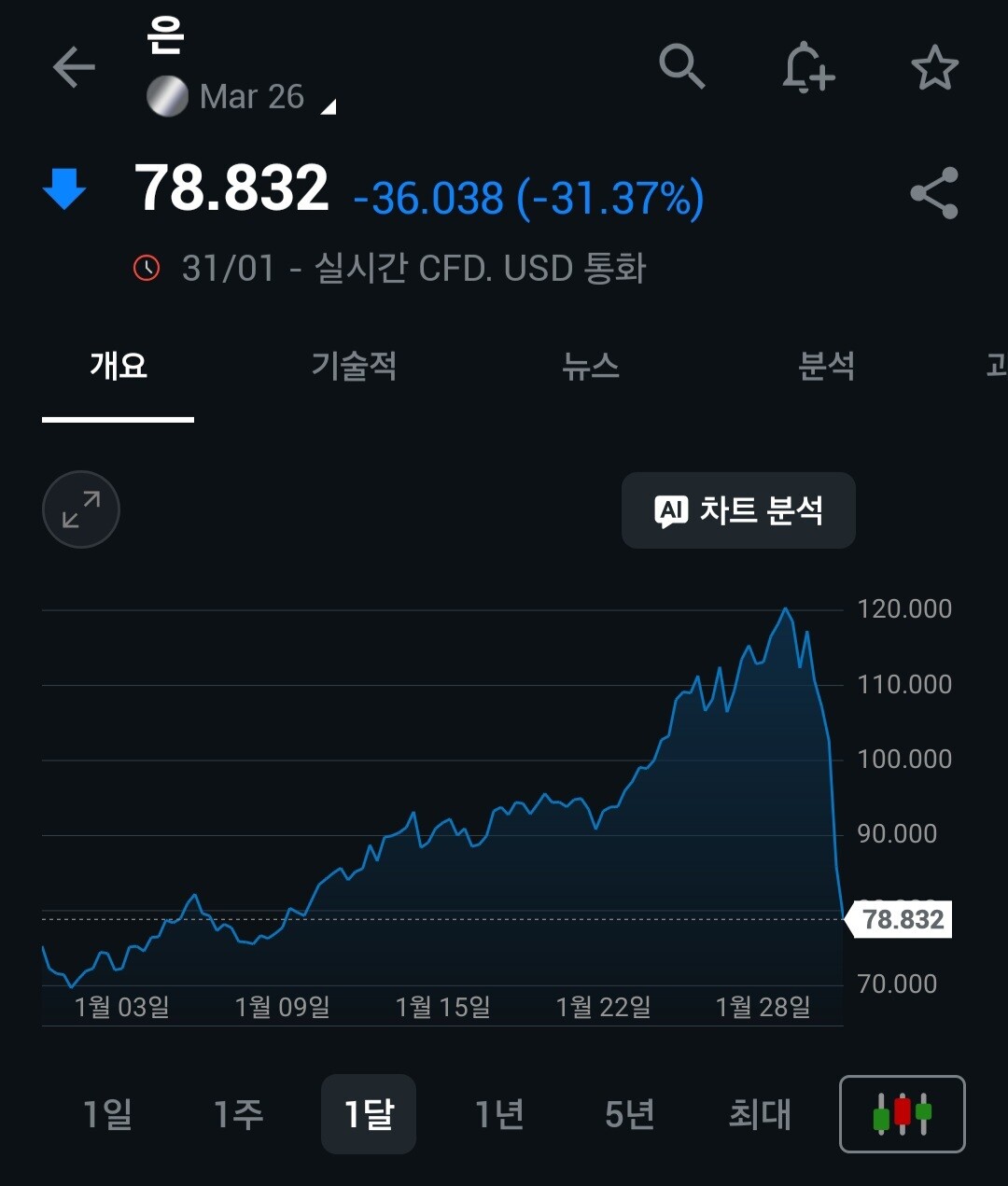Expand the chart to full screen
Screen dimensions: 1008x1186
coord(81,509)
